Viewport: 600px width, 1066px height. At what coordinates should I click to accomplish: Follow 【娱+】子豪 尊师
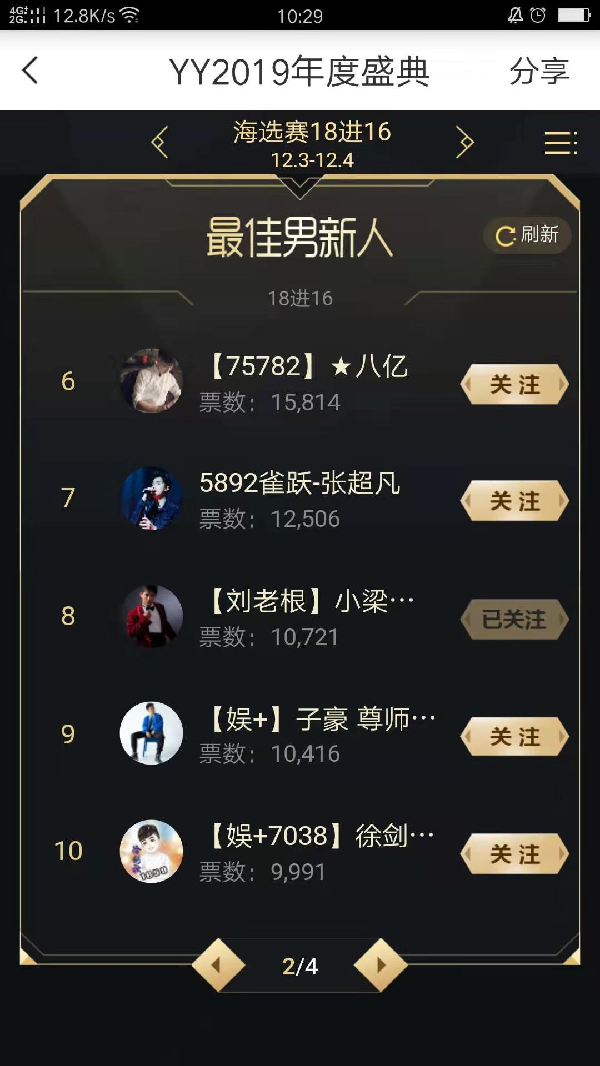pyautogui.click(x=514, y=737)
